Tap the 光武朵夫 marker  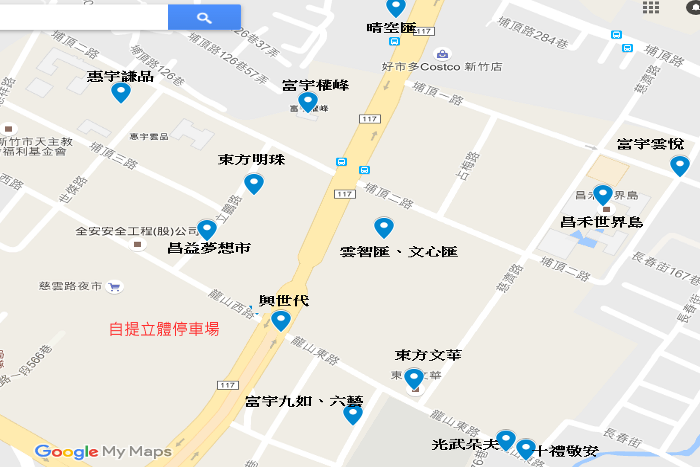point(506,439)
